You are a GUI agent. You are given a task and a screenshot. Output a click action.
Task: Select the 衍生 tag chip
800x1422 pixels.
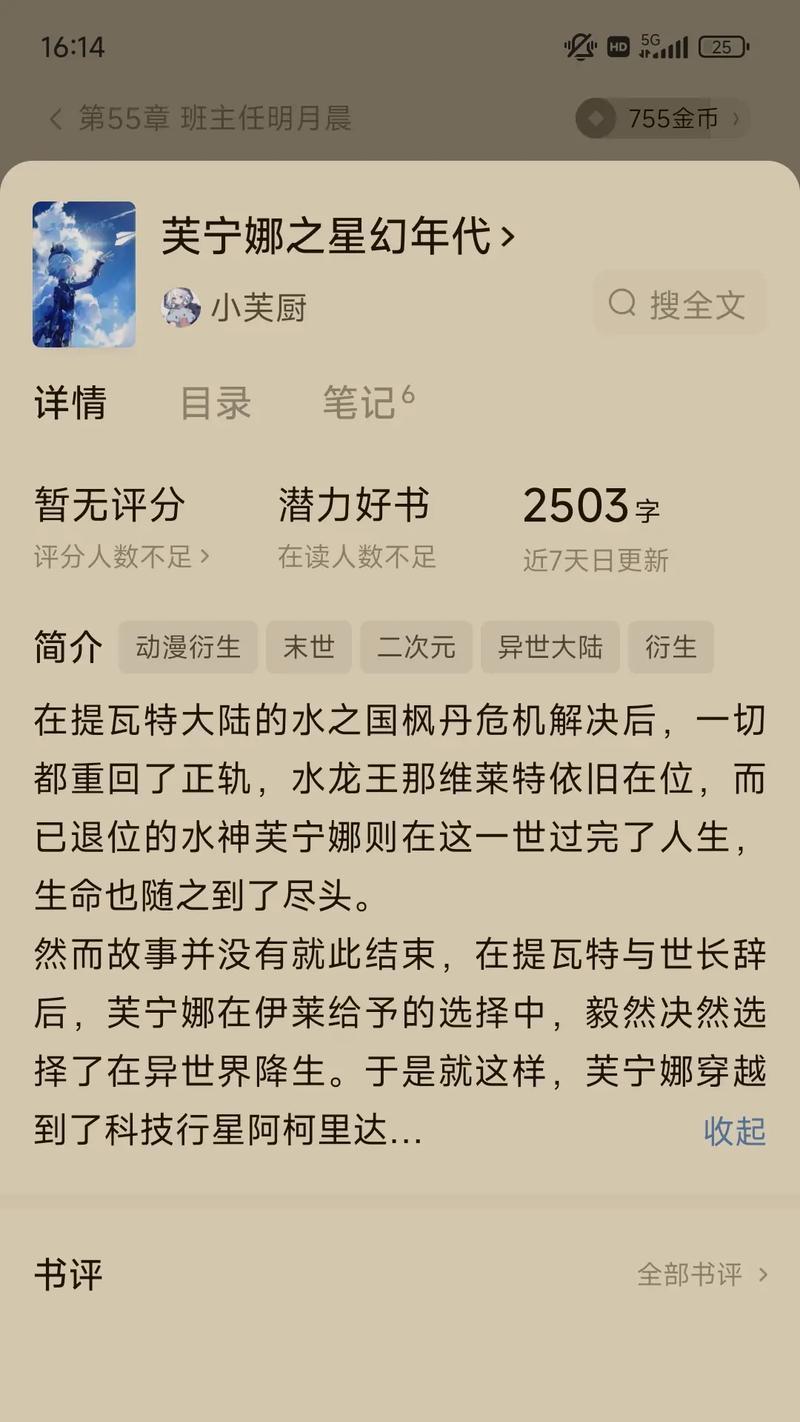coord(671,647)
